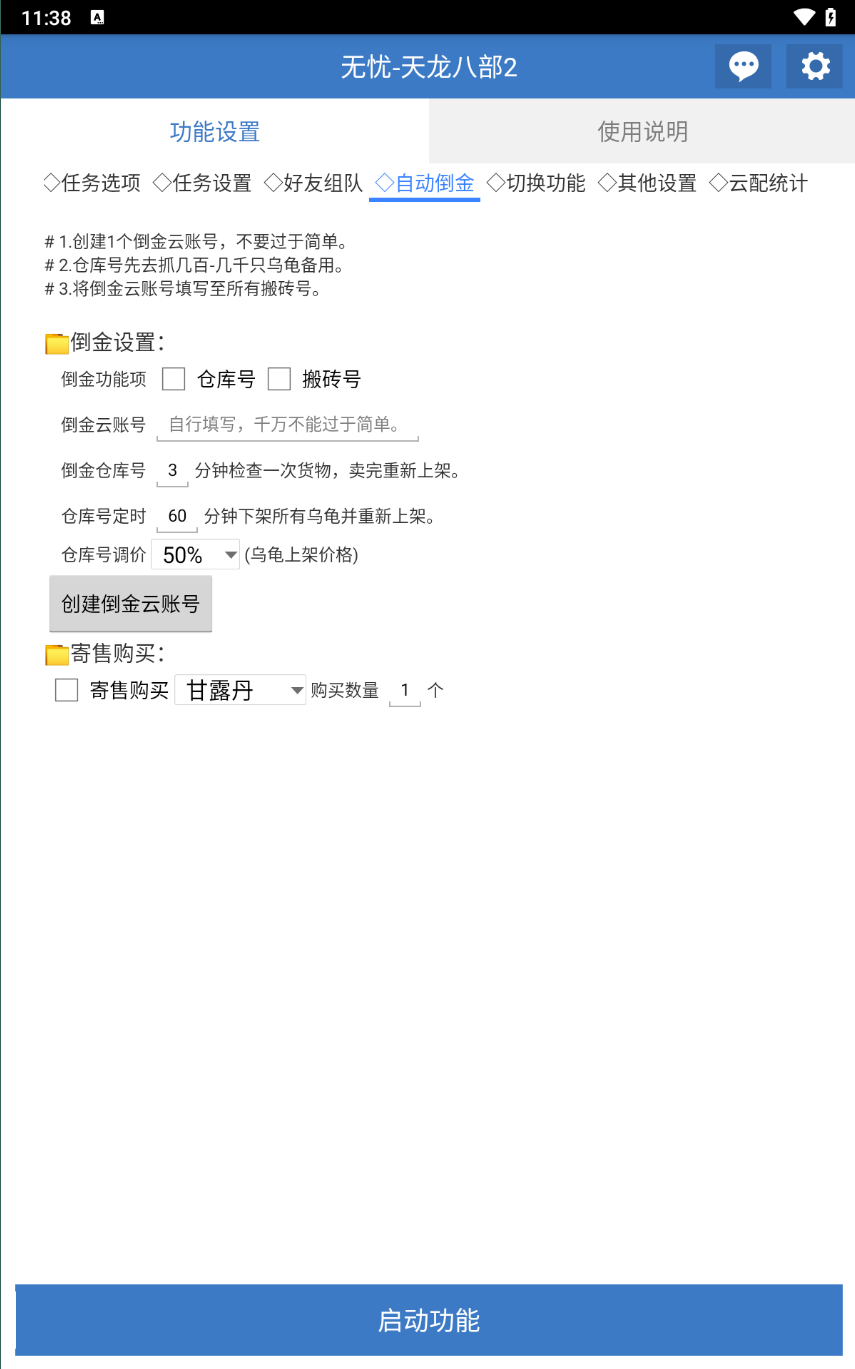Image resolution: width=855 pixels, height=1369 pixels.
Task: Edit the 仓库号定时 minutes field
Action: point(177,516)
